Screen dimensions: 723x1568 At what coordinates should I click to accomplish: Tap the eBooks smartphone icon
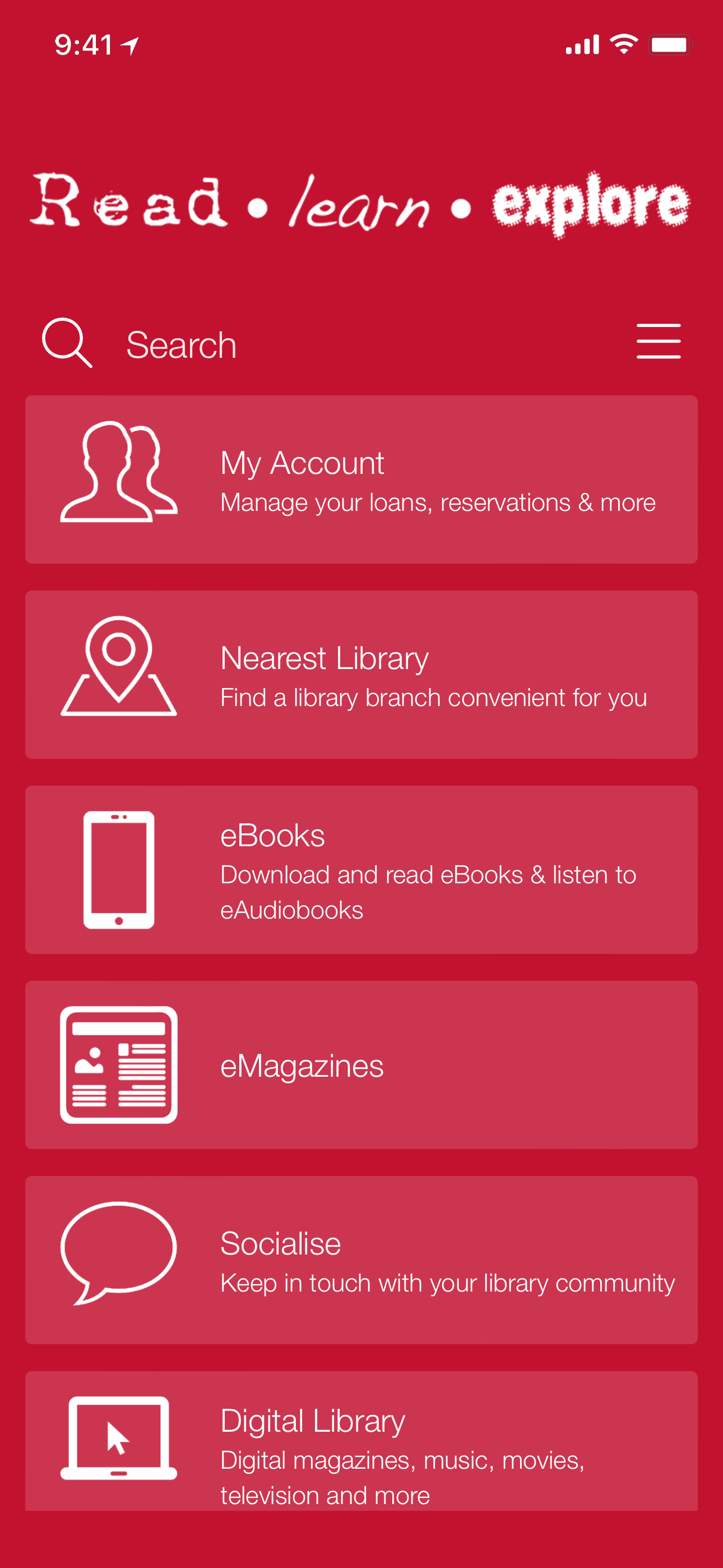tap(119, 869)
